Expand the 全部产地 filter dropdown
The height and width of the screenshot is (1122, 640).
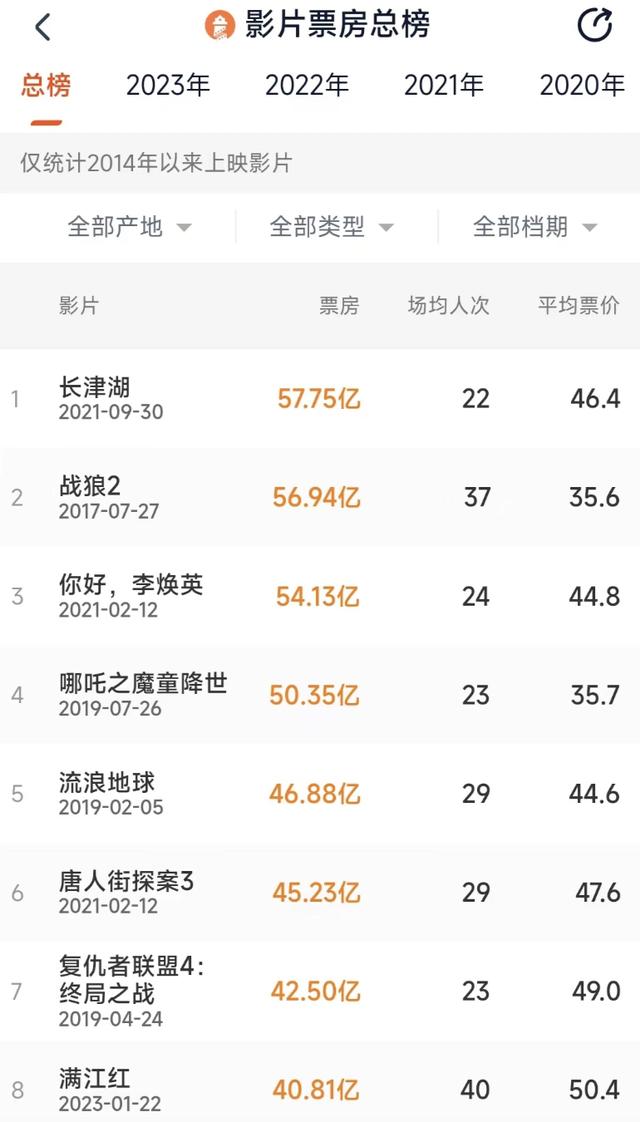pos(129,228)
